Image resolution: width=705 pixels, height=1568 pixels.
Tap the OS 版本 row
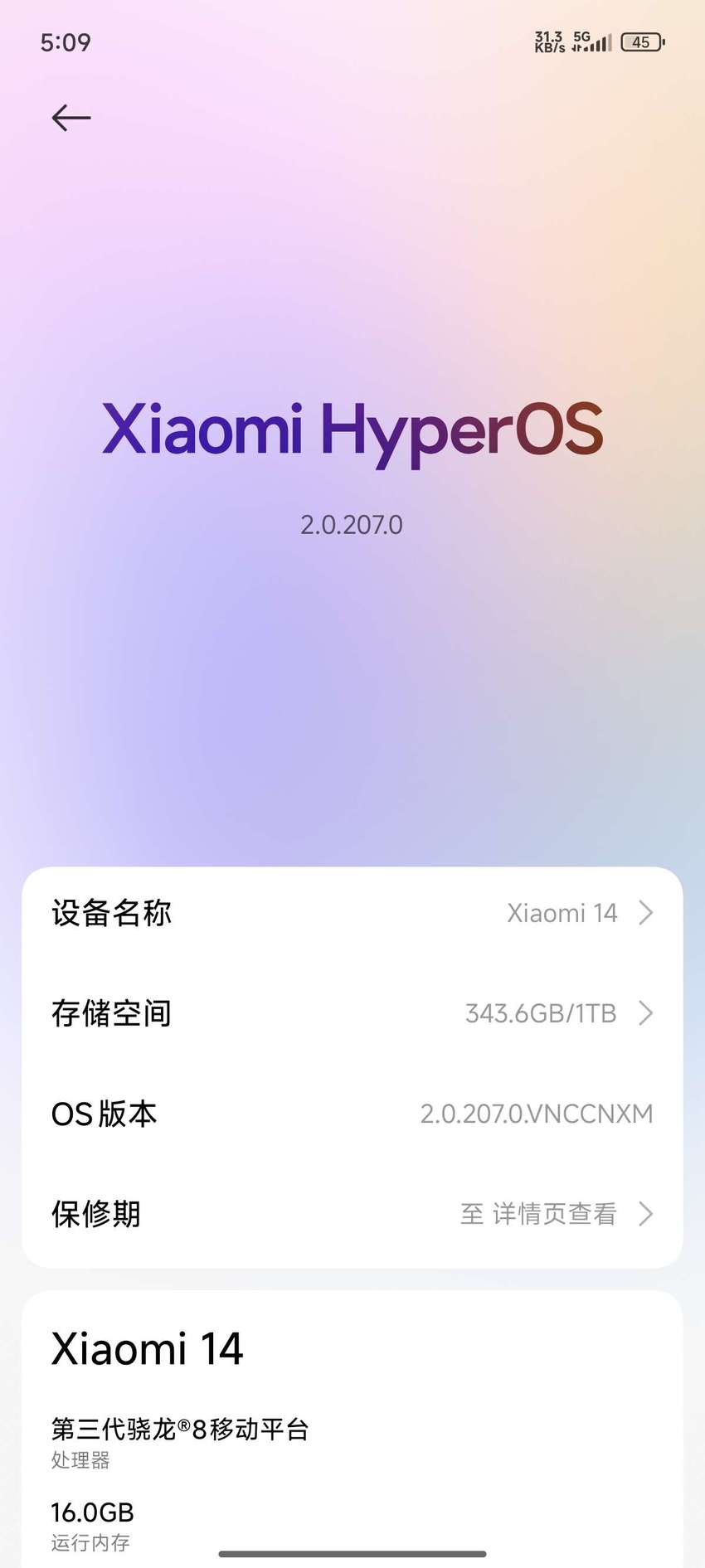click(x=352, y=1114)
